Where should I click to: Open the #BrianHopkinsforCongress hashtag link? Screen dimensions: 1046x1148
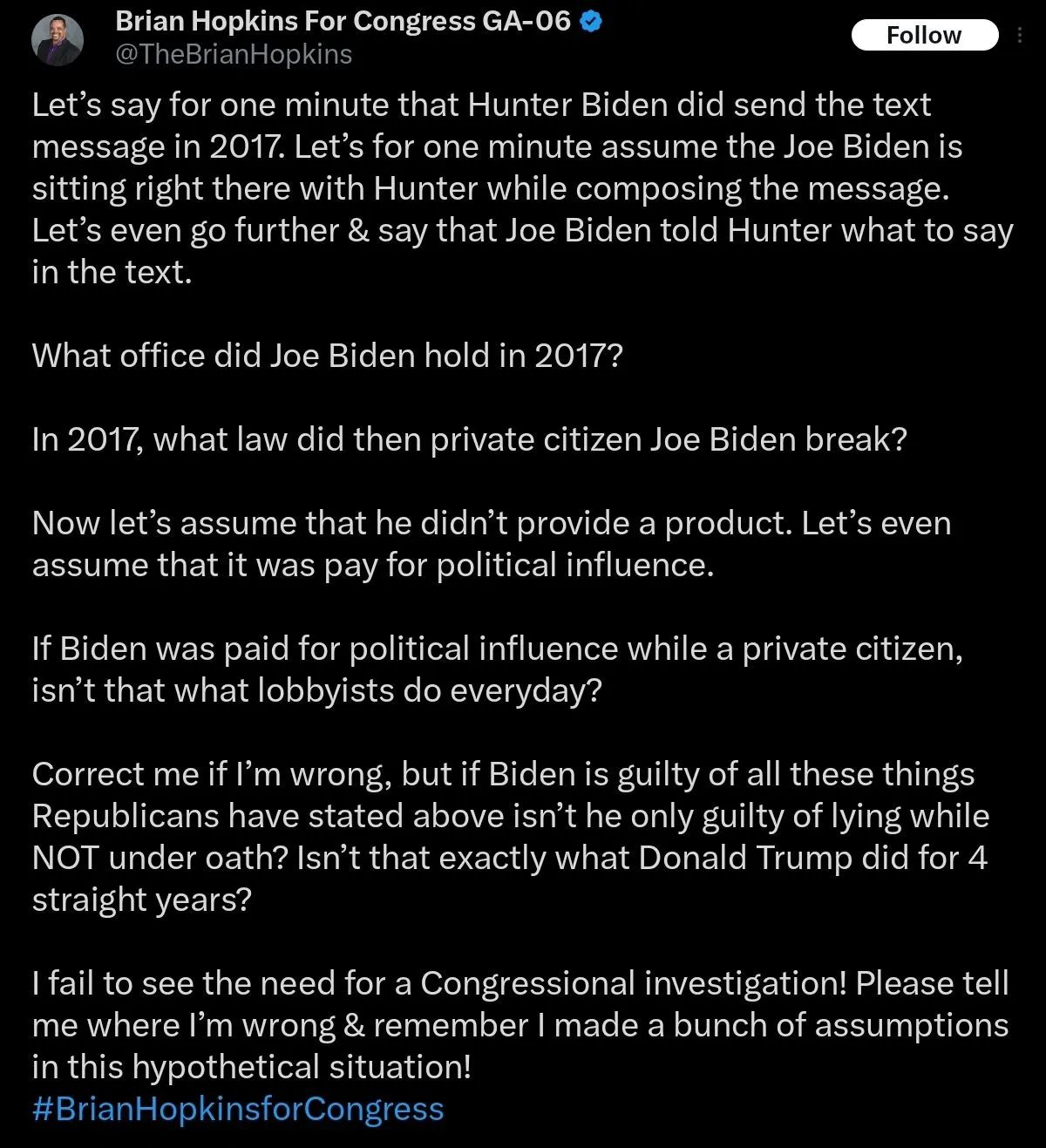point(236,1108)
